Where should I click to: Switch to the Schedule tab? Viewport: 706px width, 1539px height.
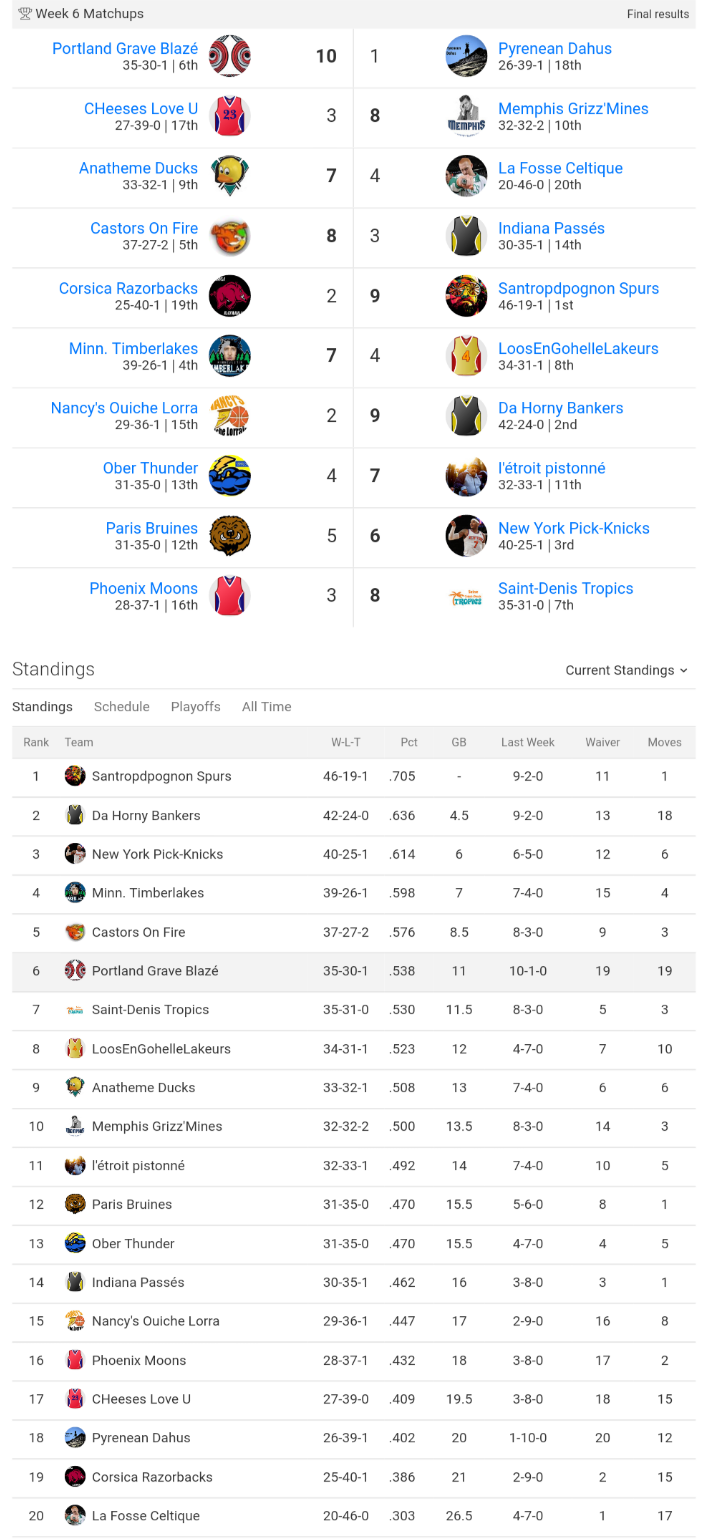[x=121, y=706]
